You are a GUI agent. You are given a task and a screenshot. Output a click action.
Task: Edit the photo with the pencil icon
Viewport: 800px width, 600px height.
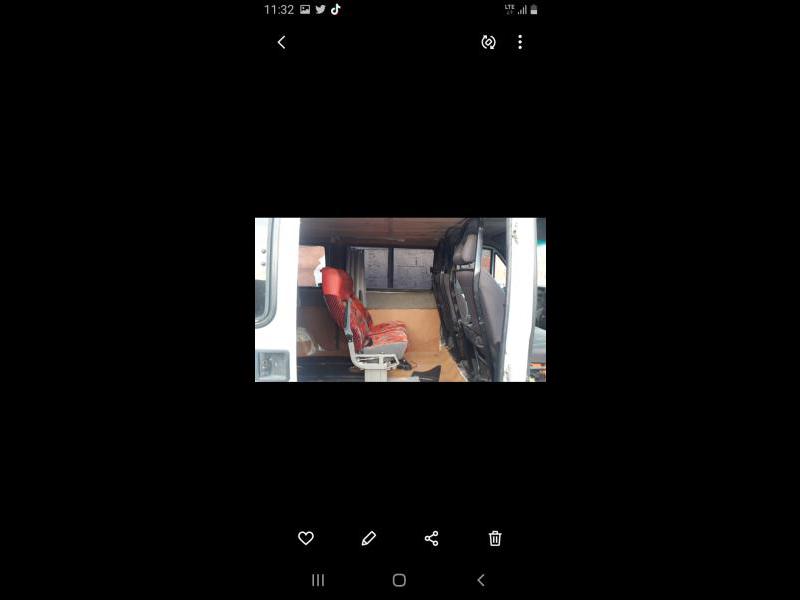(x=369, y=538)
